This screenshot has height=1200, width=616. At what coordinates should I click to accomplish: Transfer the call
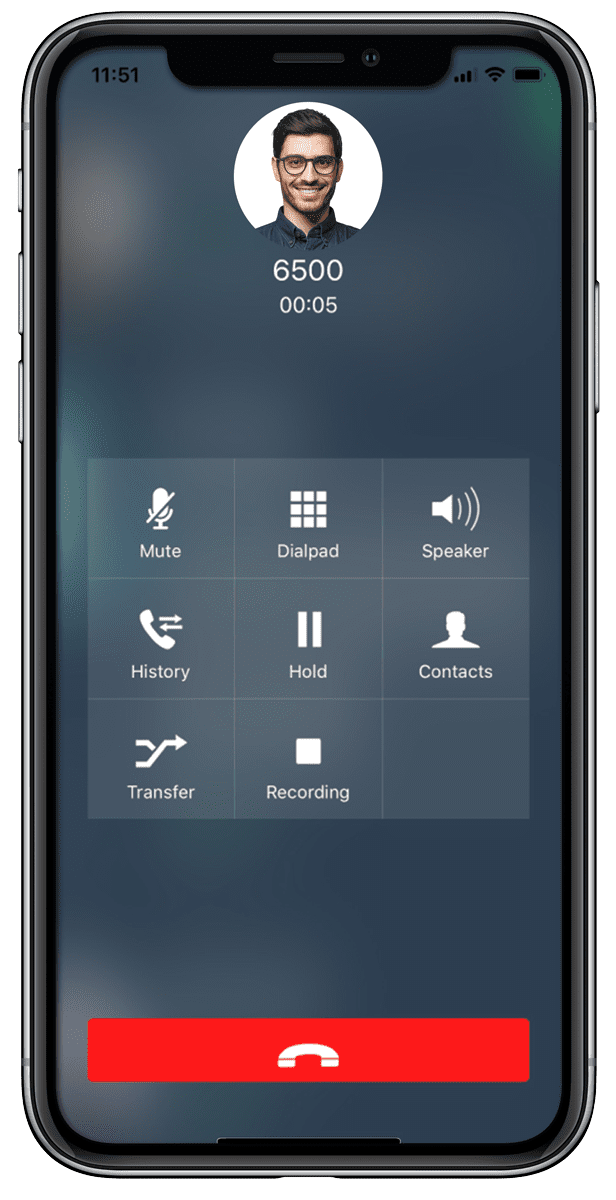(161, 759)
